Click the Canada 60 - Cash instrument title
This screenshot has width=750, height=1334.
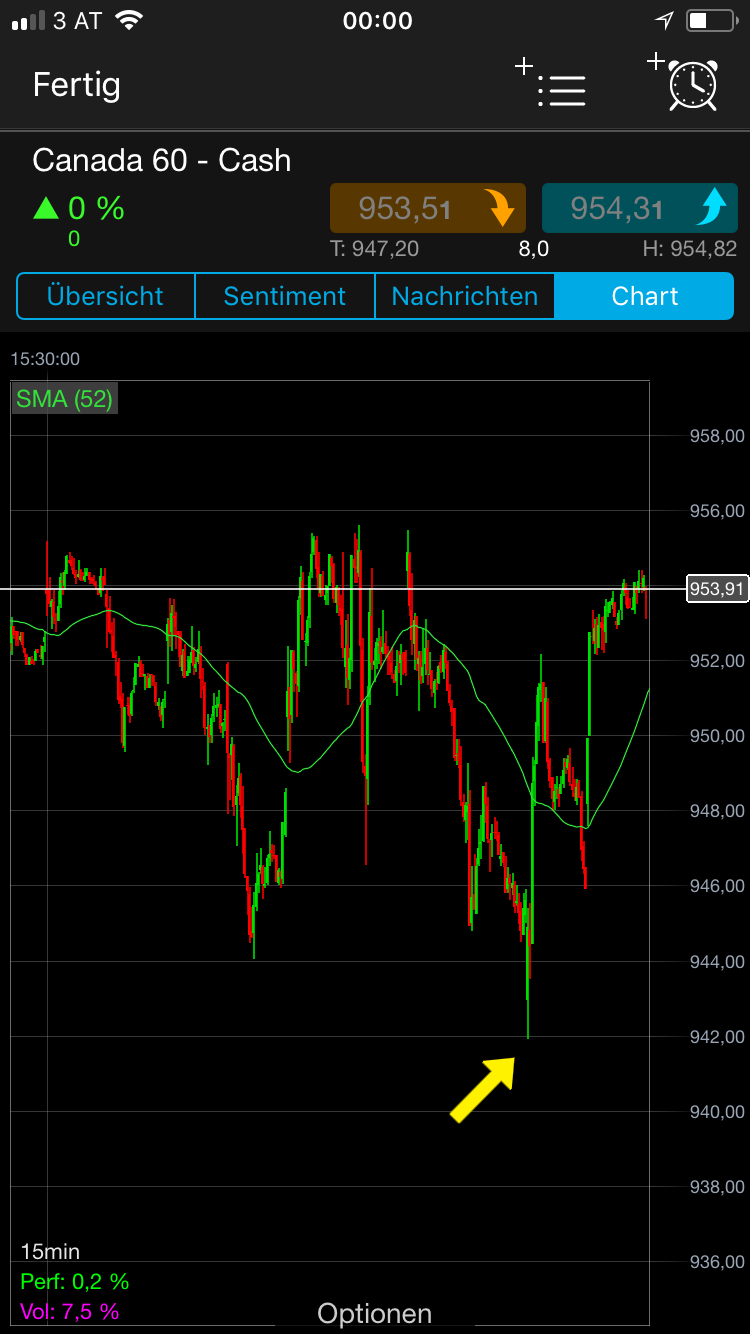162,160
